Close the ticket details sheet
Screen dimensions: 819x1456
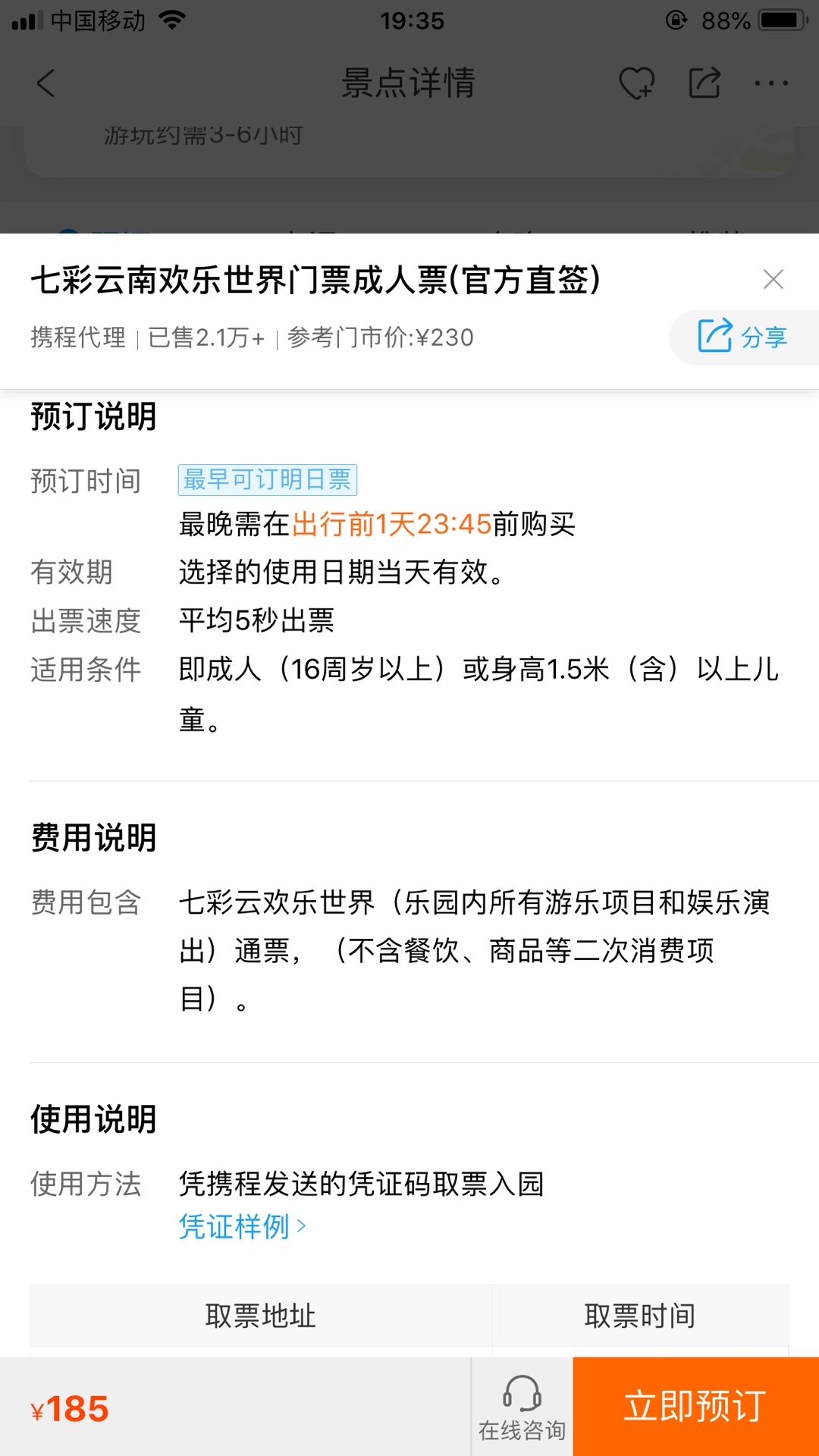point(773,280)
